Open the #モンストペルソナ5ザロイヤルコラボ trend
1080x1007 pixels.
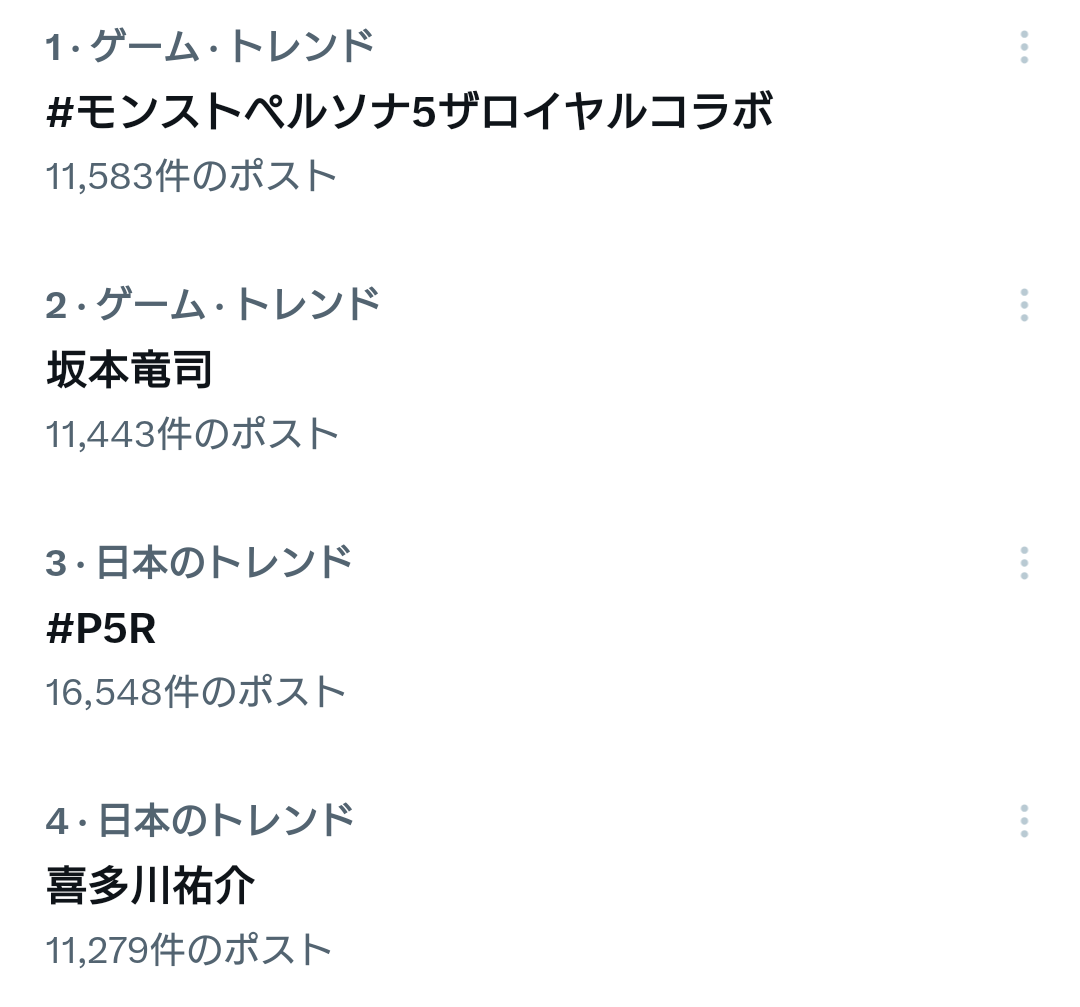[x=410, y=113]
